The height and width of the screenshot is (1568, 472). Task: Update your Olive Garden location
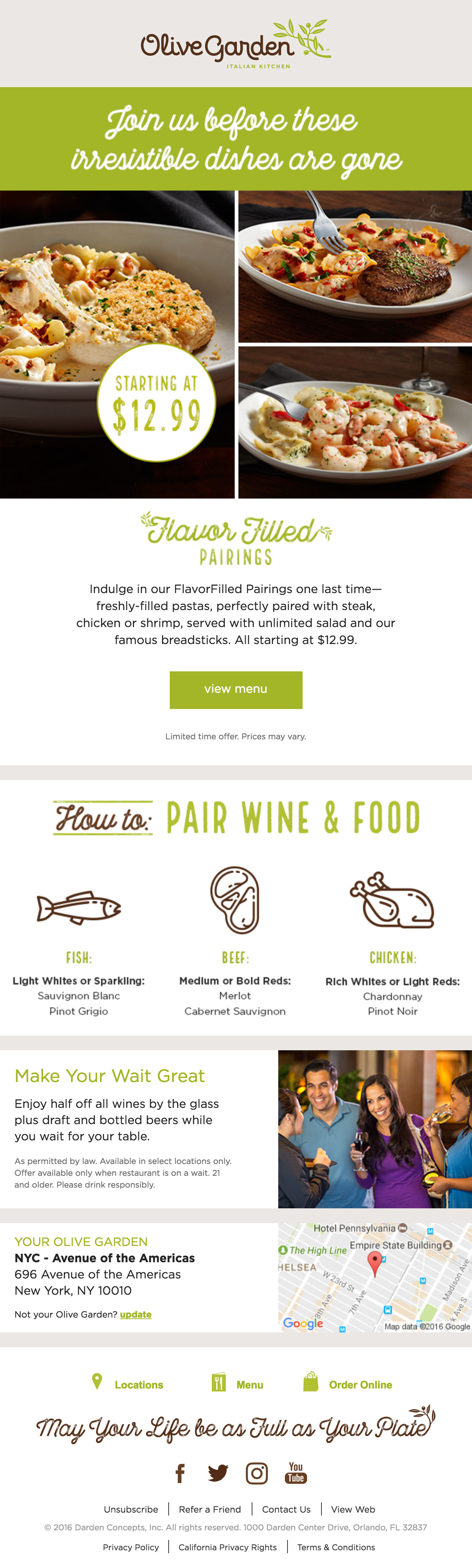click(135, 1314)
